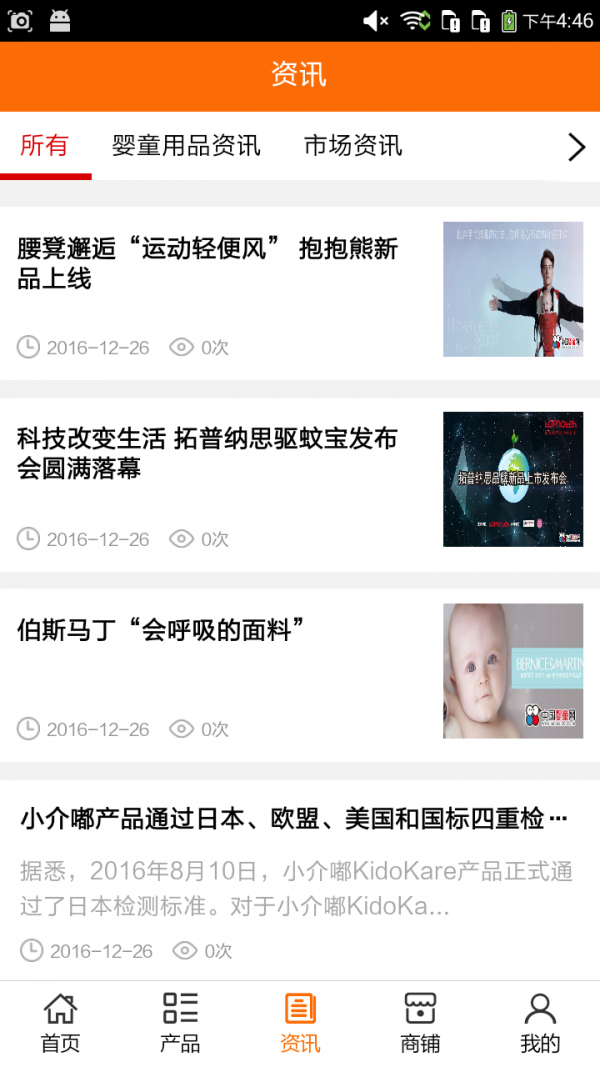Read the 拓普纳思驱蚊宝发布会 article
Screen dimensions: 600x1067
click(x=208, y=453)
